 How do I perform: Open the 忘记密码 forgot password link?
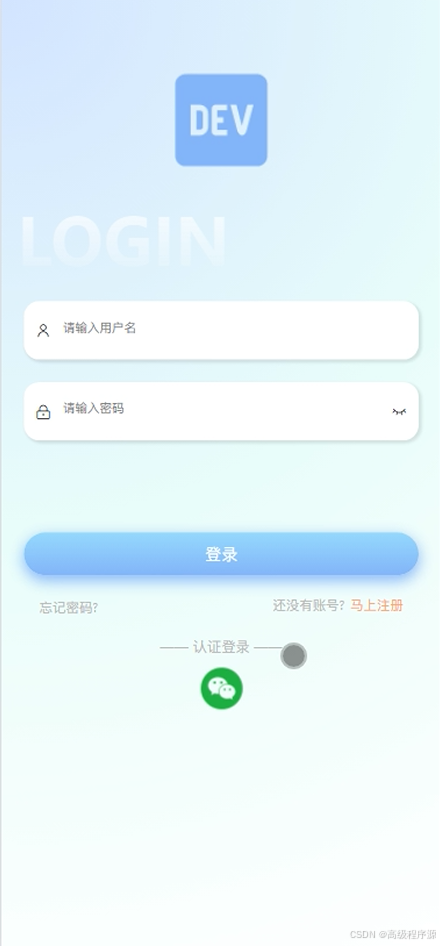[69, 608]
